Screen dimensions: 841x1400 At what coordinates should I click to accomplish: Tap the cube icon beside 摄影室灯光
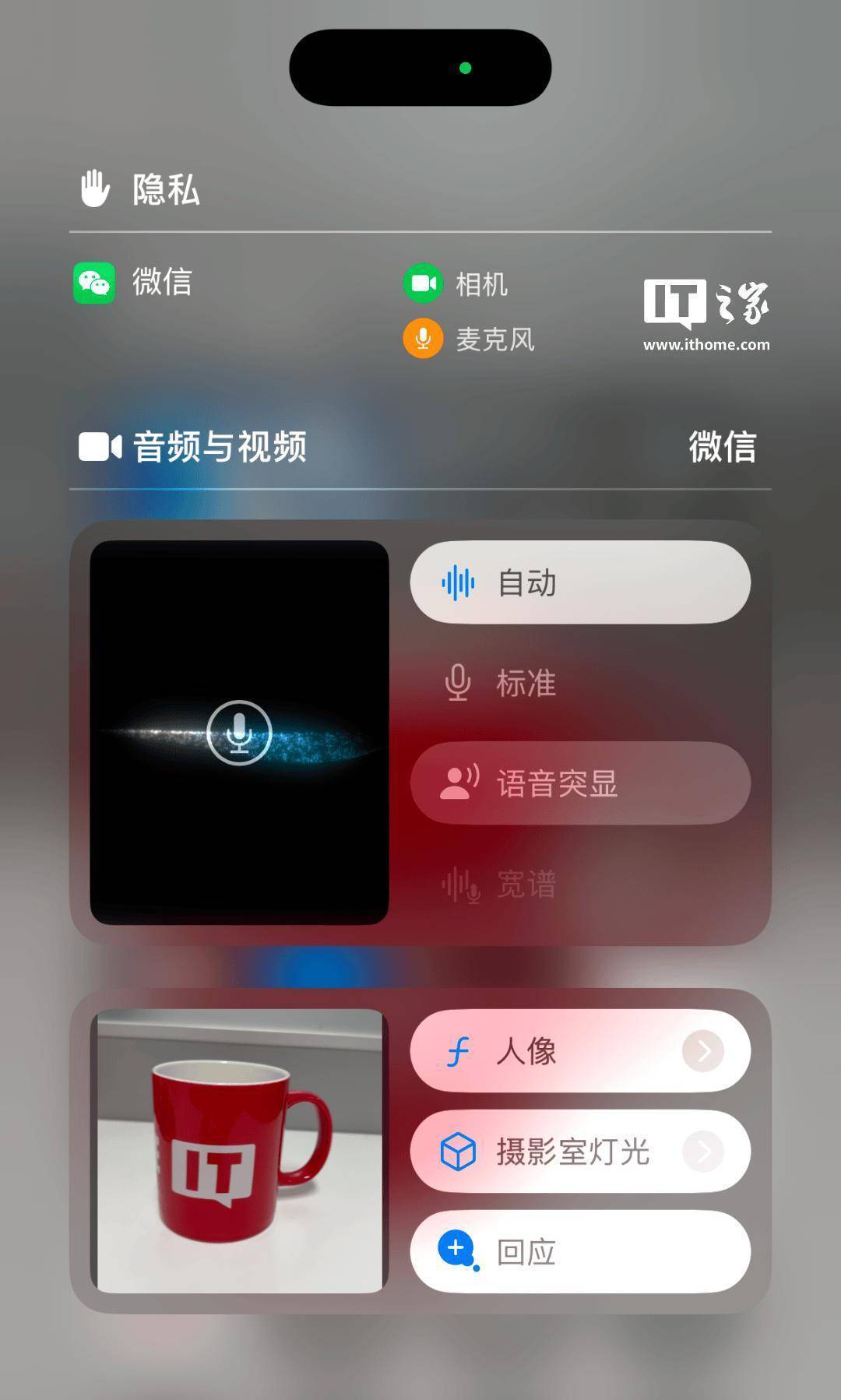[458, 1150]
